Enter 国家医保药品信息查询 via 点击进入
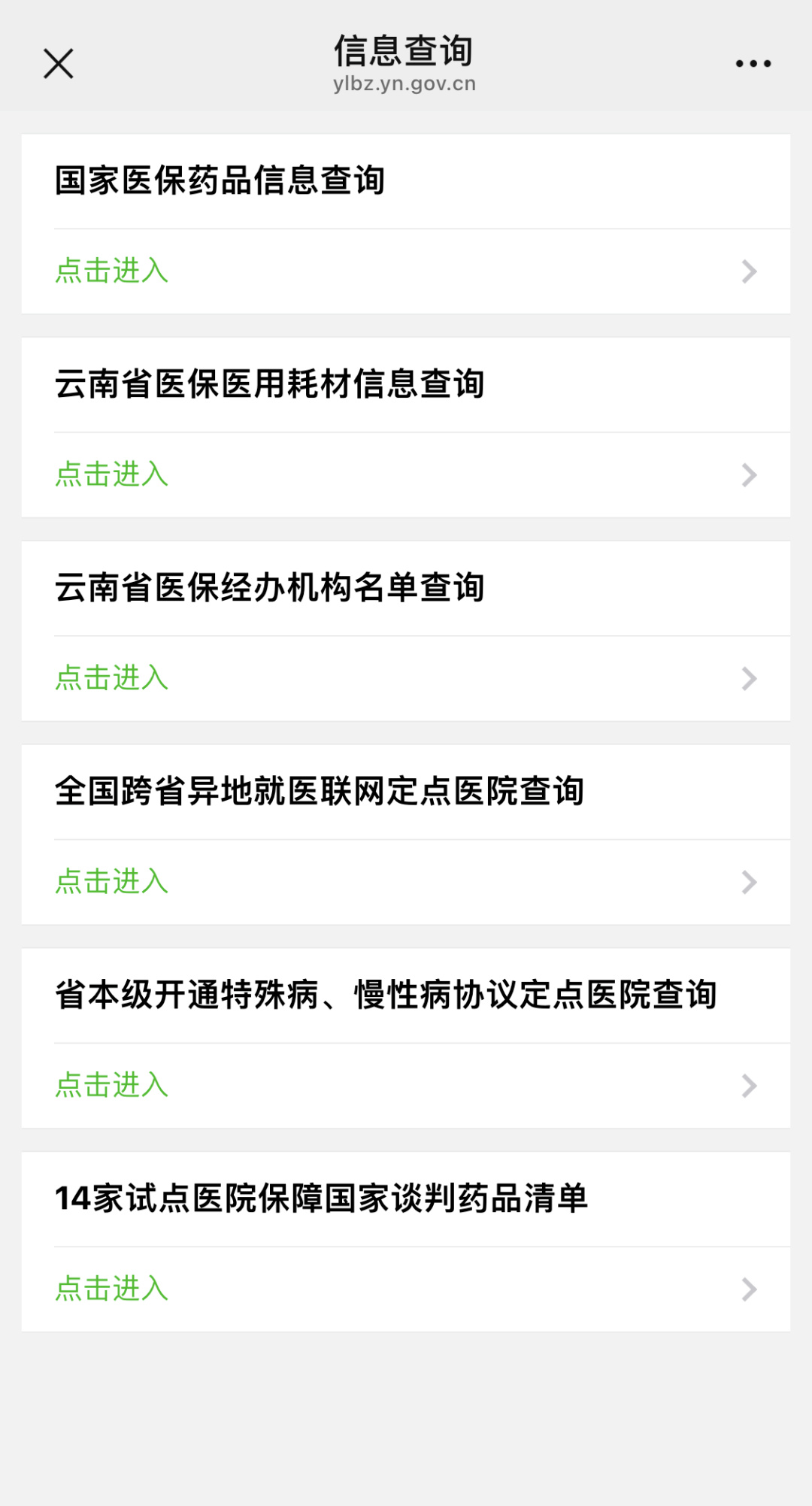The height and width of the screenshot is (1506, 812). tap(112, 271)
